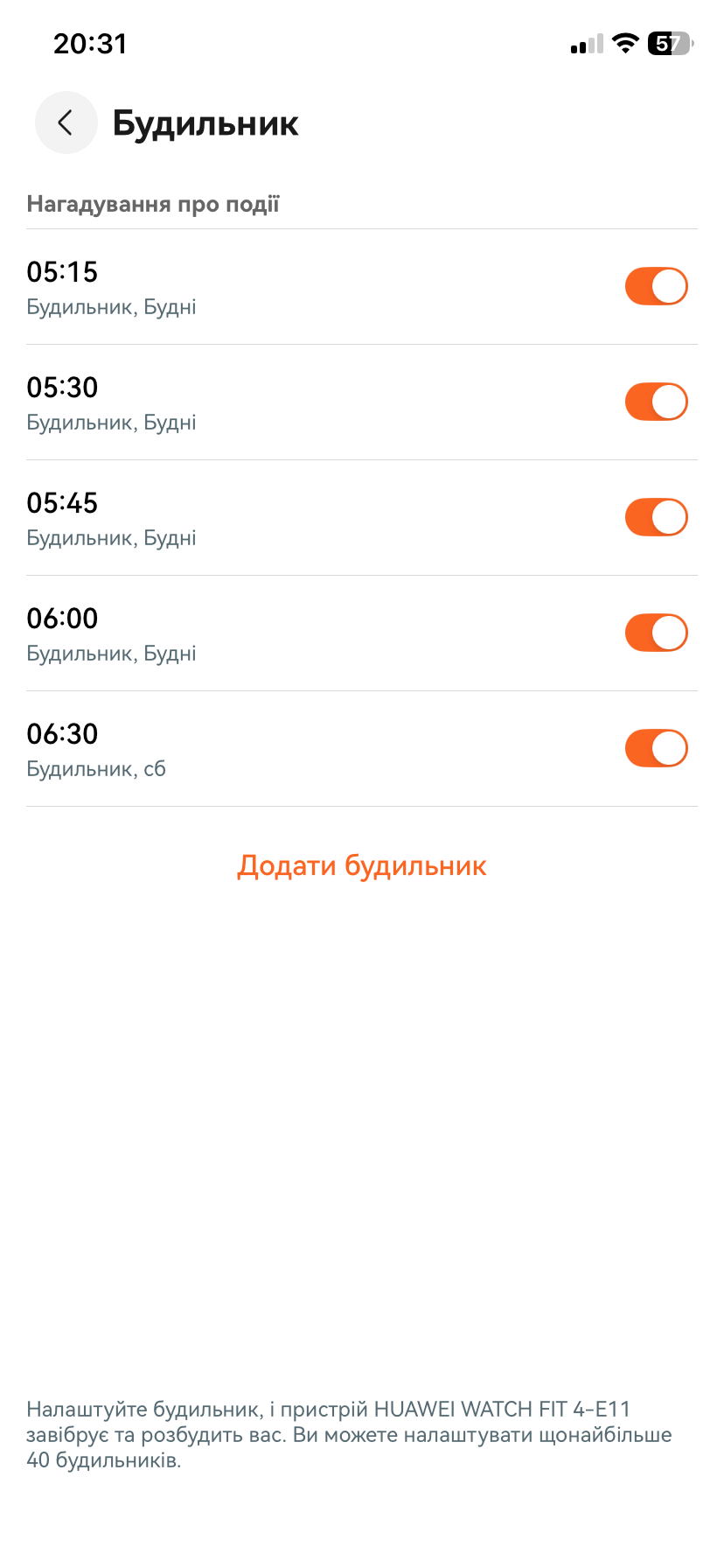Edit the 05:30 weekday alarm
Viewport: 724px width, 1568px height.
[262, 402]
